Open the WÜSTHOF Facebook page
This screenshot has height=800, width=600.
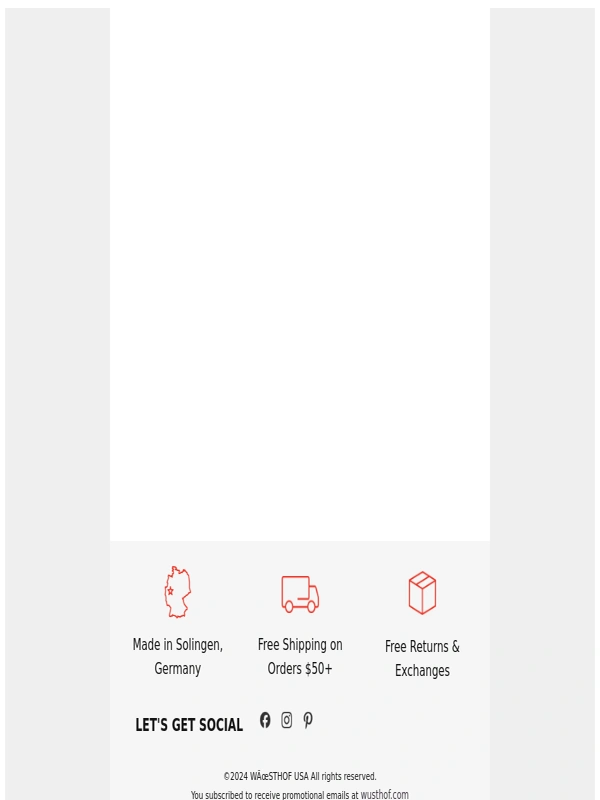point(265,720)
